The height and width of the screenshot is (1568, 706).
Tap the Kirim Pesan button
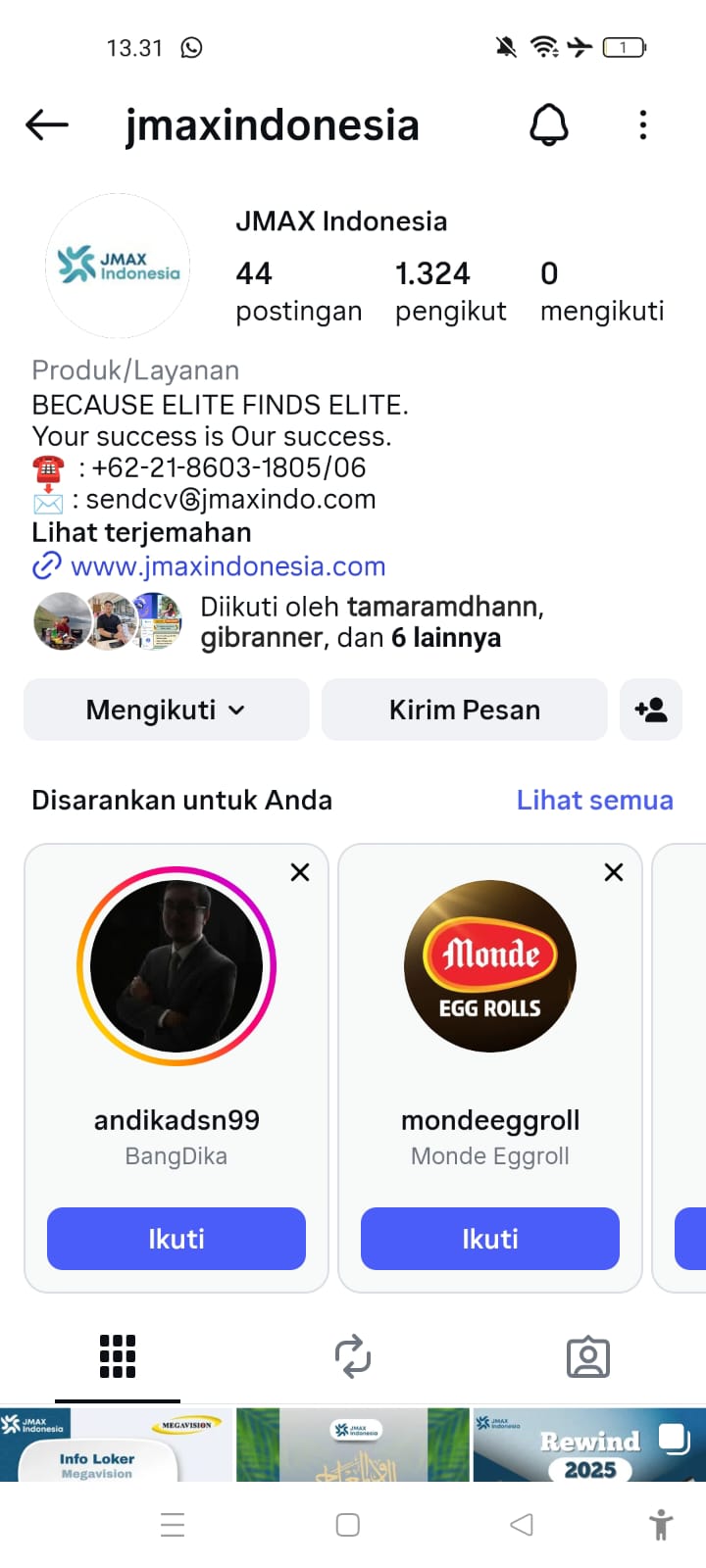coord(465,710)
